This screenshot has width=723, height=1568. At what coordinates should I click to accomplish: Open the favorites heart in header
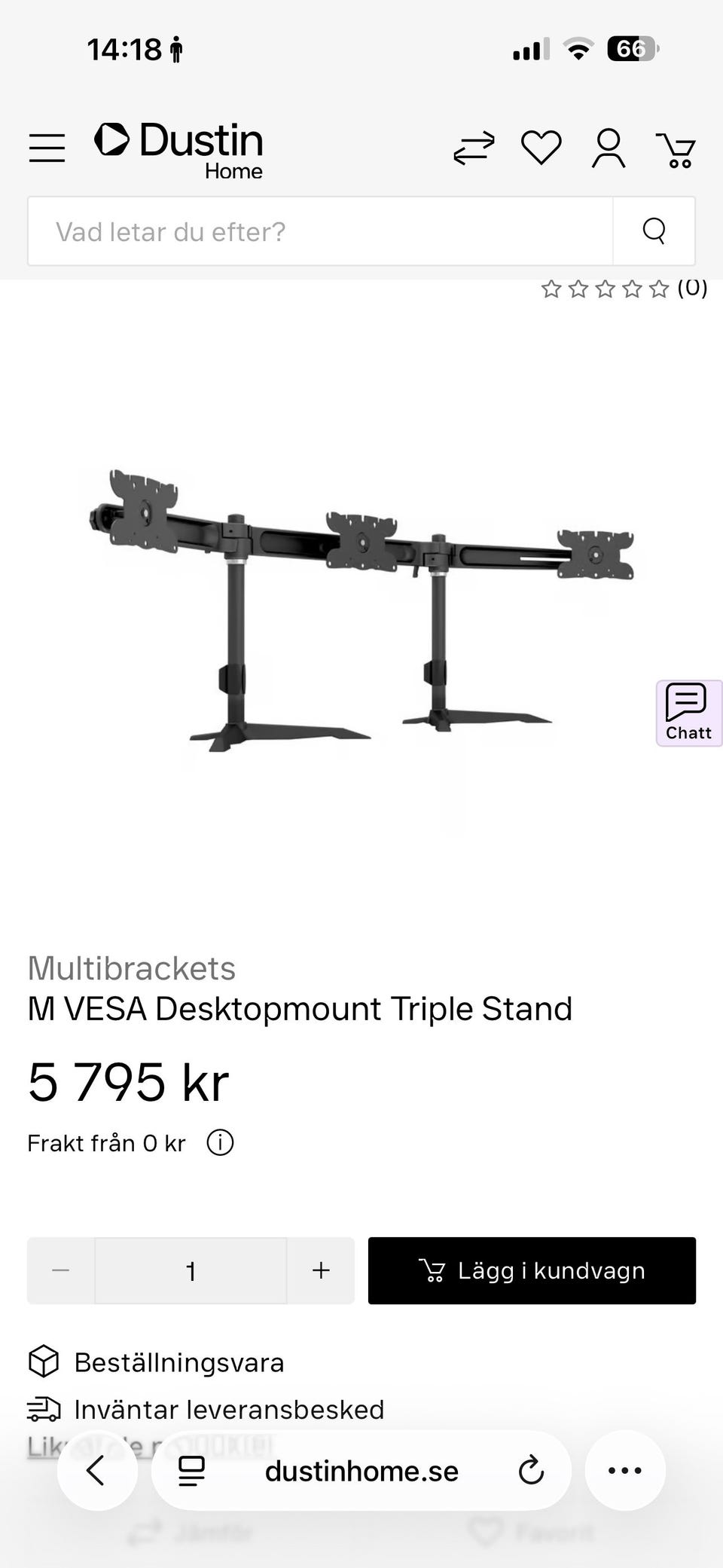coord(541,148)
